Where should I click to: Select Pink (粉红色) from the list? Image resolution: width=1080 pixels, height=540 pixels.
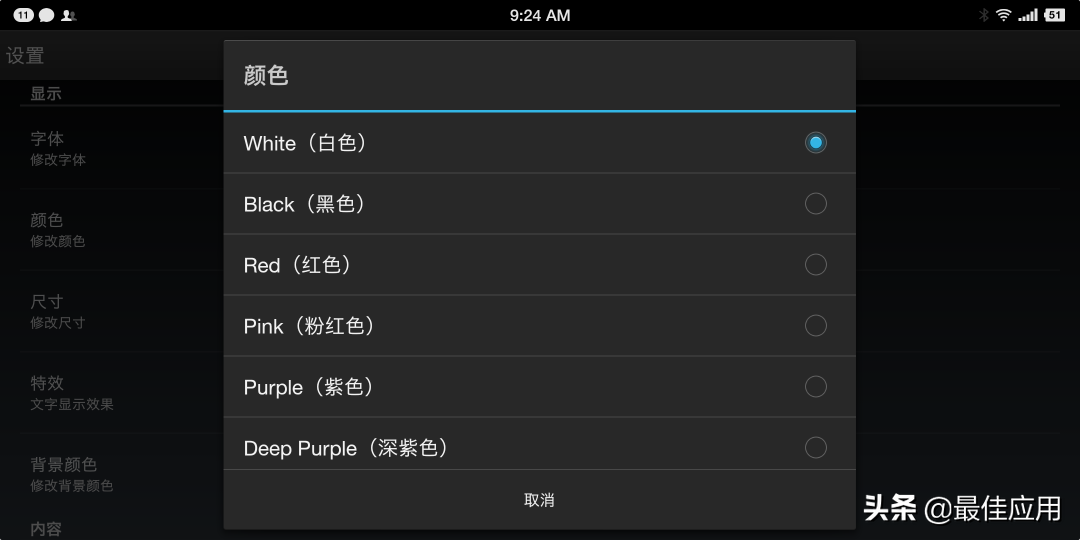coord(539,326)
